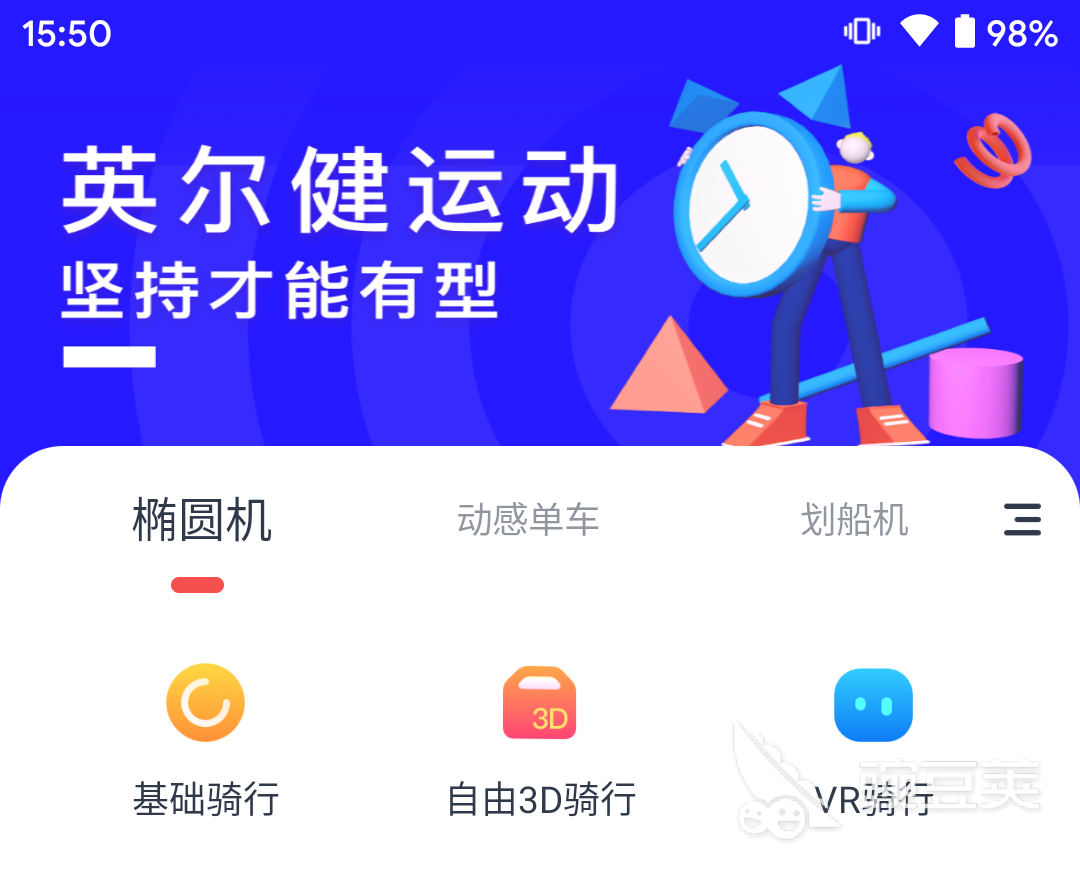1080x870 pixels.
Task: Switch to the 椭圆机 tab
Action: [x=202, y=521]
